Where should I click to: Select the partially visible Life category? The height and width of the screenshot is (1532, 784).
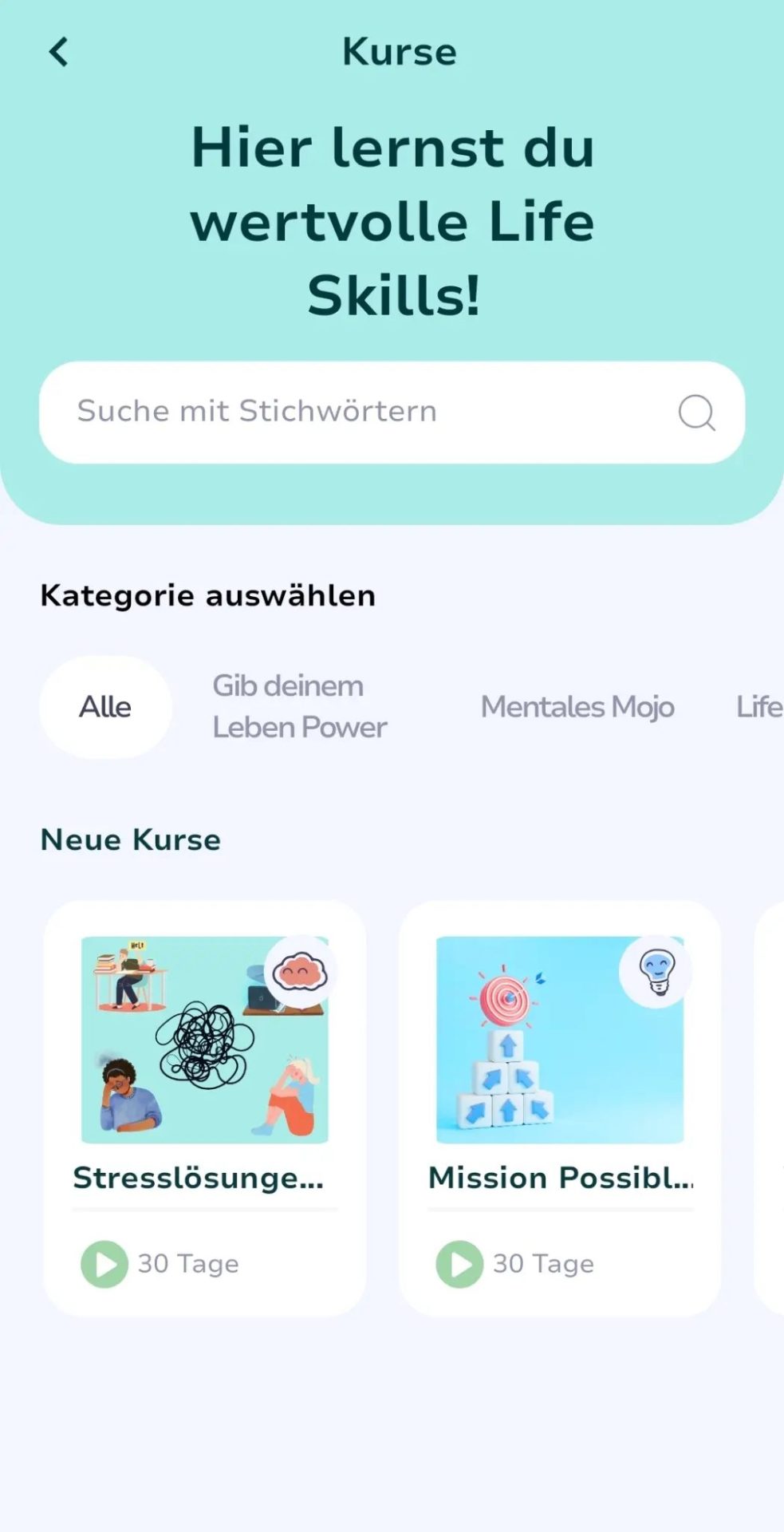click(x=758, y=707)
